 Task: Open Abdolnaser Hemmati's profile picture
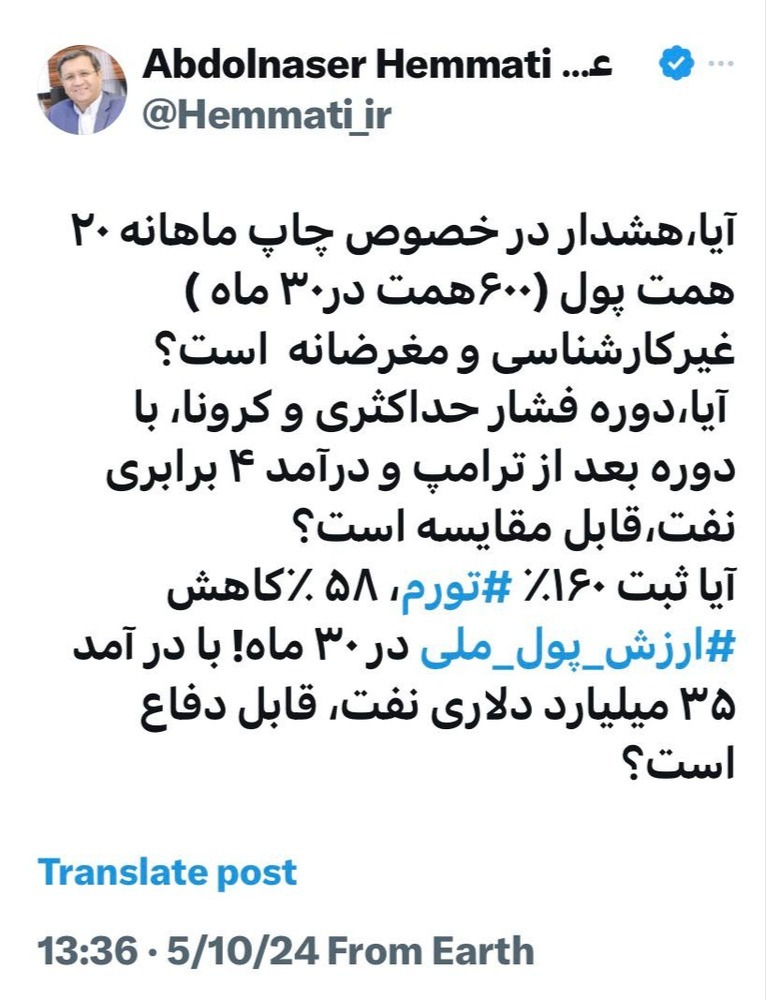click(83, 90)
